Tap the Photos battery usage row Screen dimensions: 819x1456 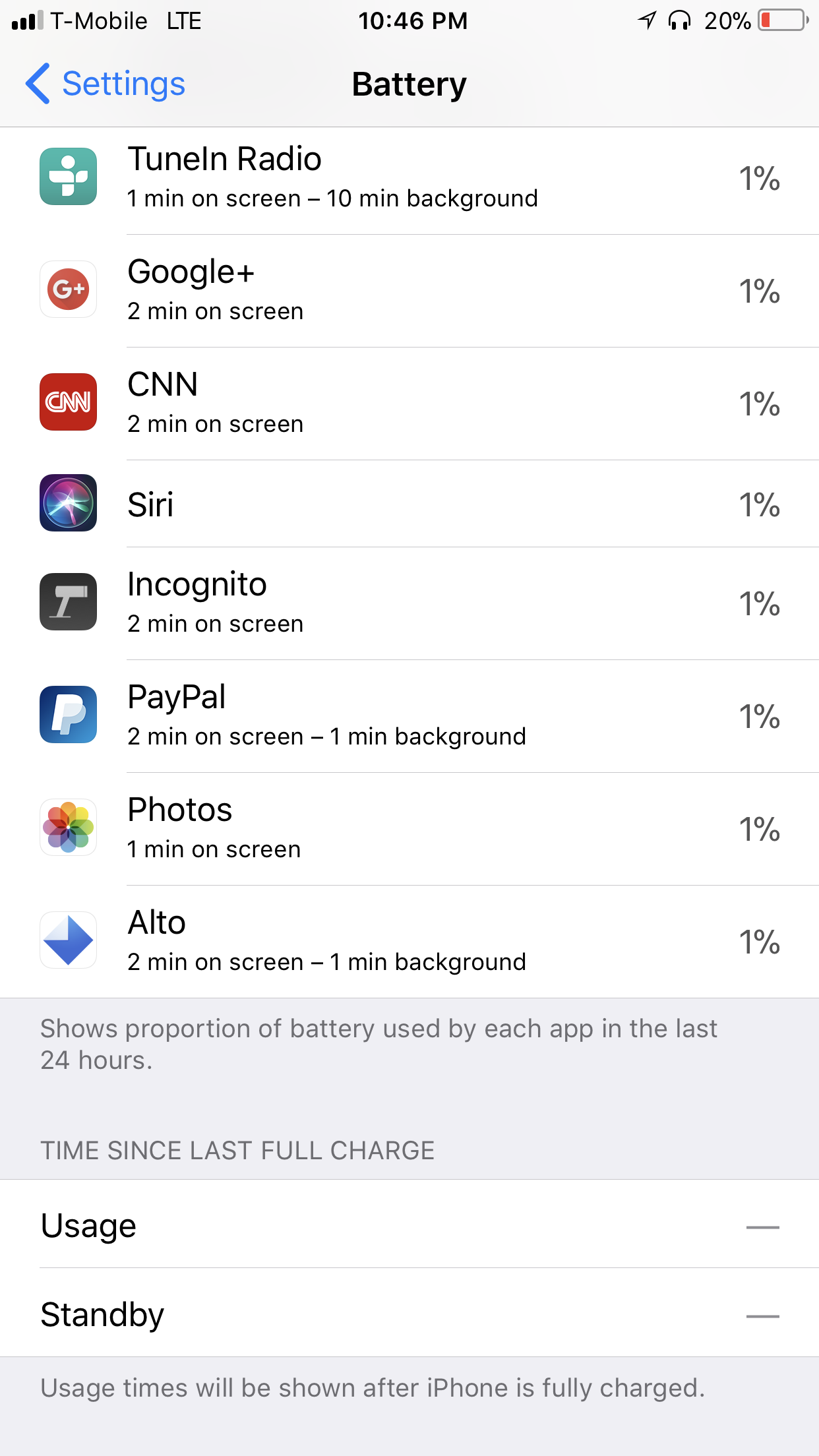pyautogui.click(x=409, y=829)
